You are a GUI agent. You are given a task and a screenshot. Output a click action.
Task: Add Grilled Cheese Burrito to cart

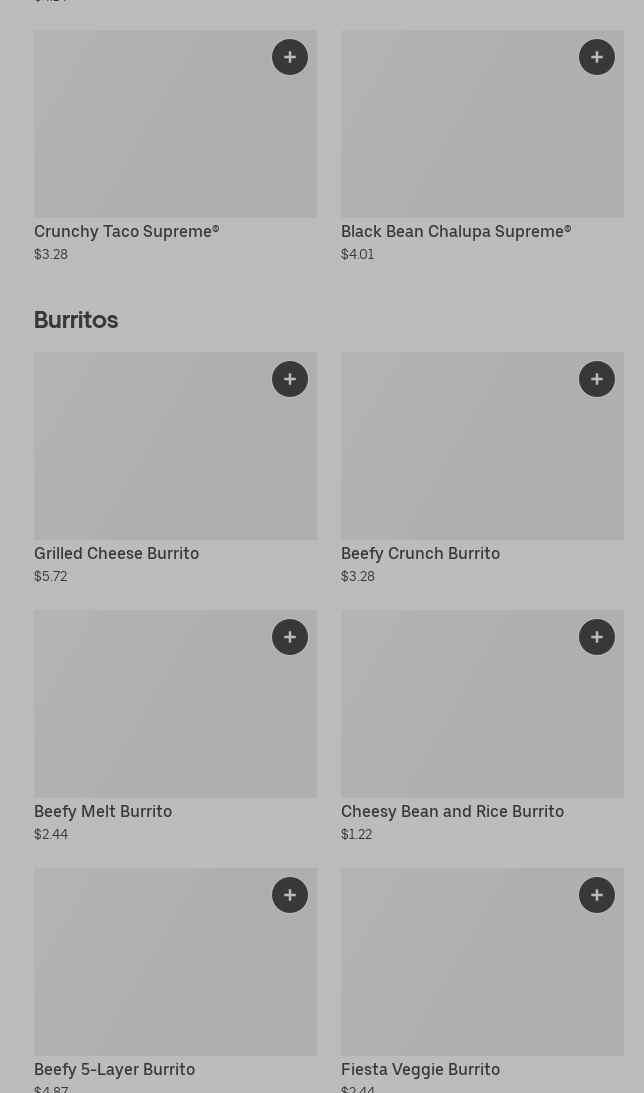pos(290,379)
